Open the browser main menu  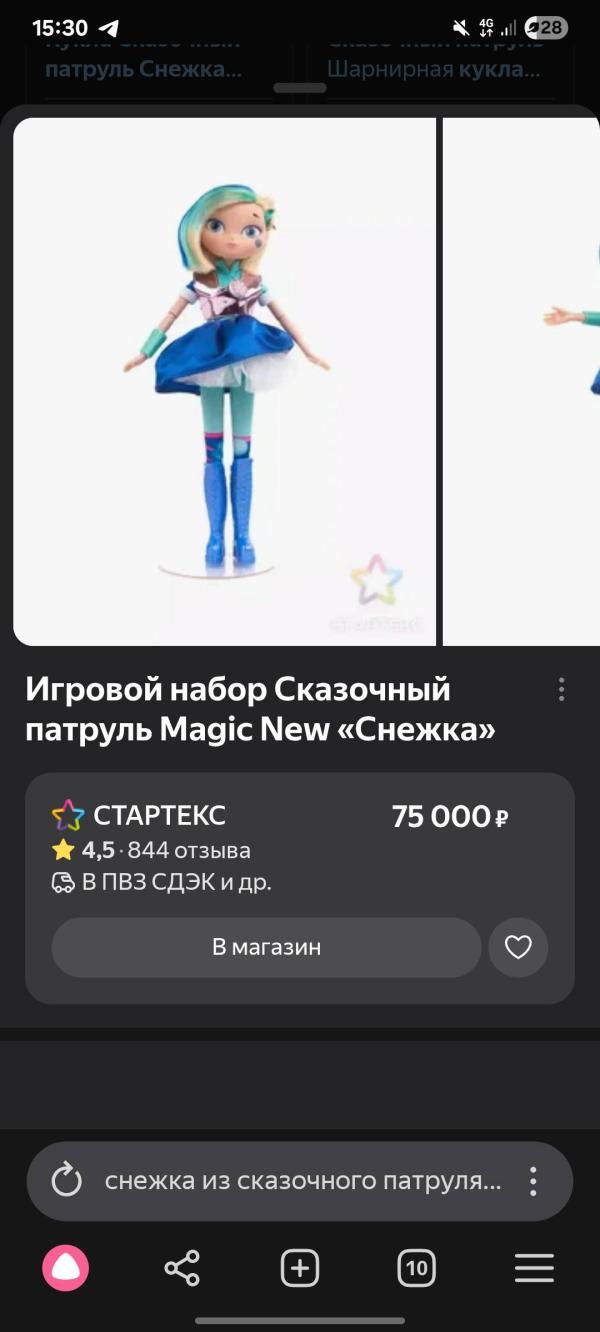coord(534,1269)
